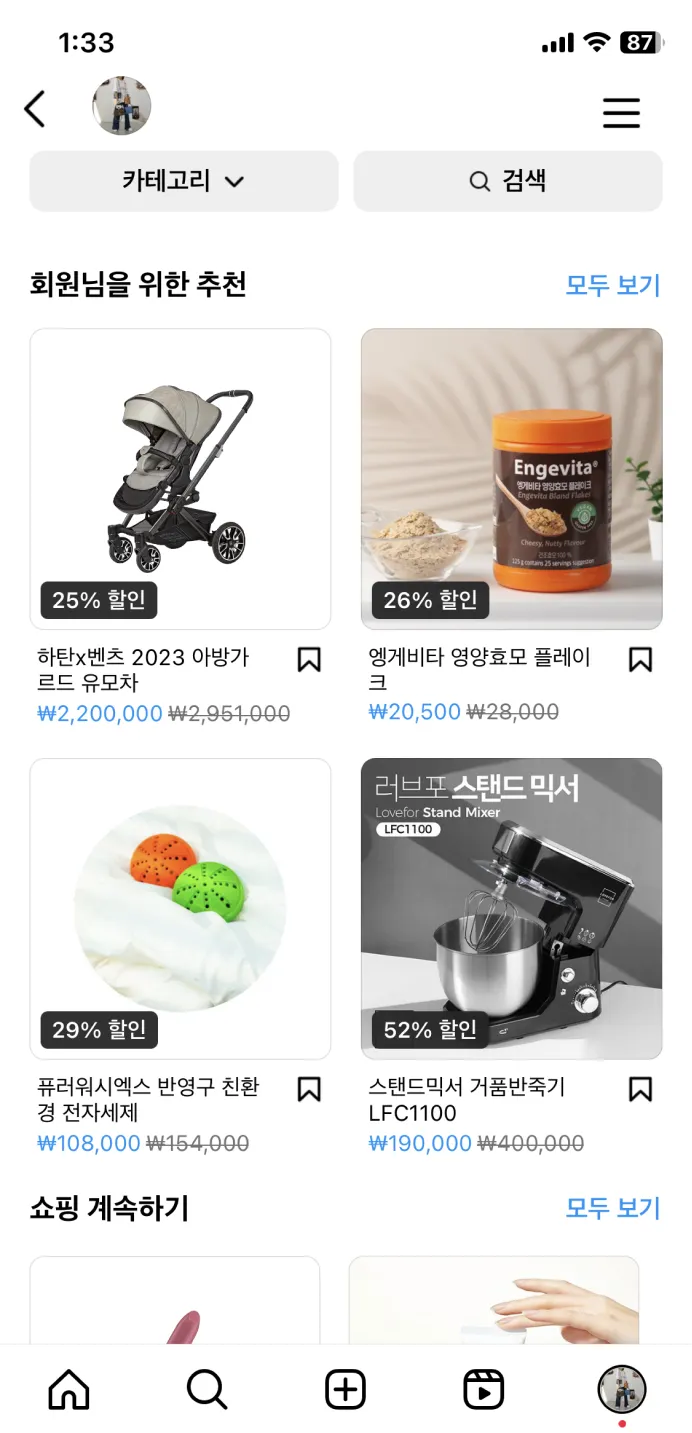The height and width of the screenshot is (1433, 692).
Task: View all in 회원님을 위한 추천
Action: tap(613, 285)
